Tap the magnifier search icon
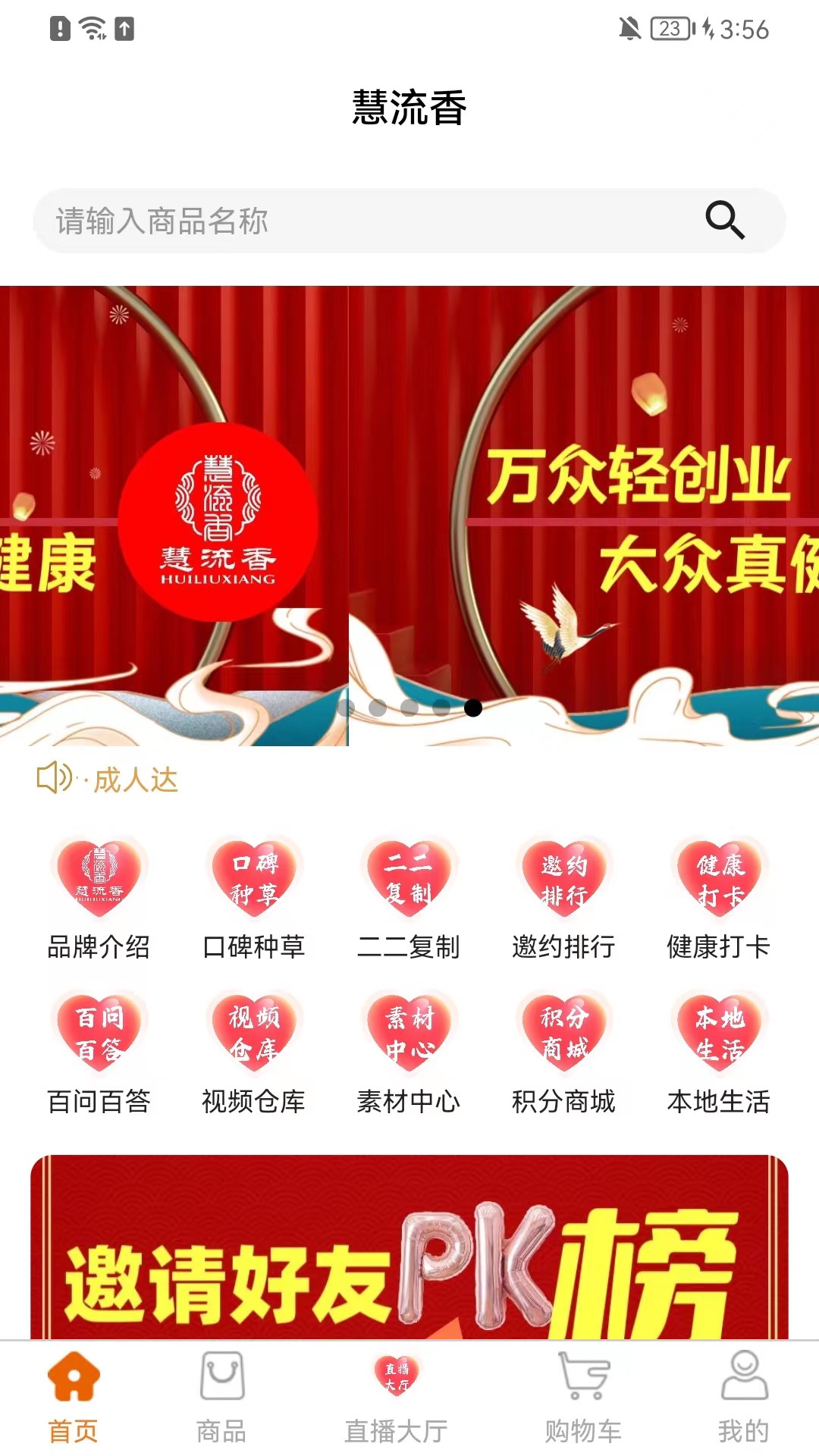Viewport: 819px width, 1456px height. pyautogui.click(x=725, y=221)
